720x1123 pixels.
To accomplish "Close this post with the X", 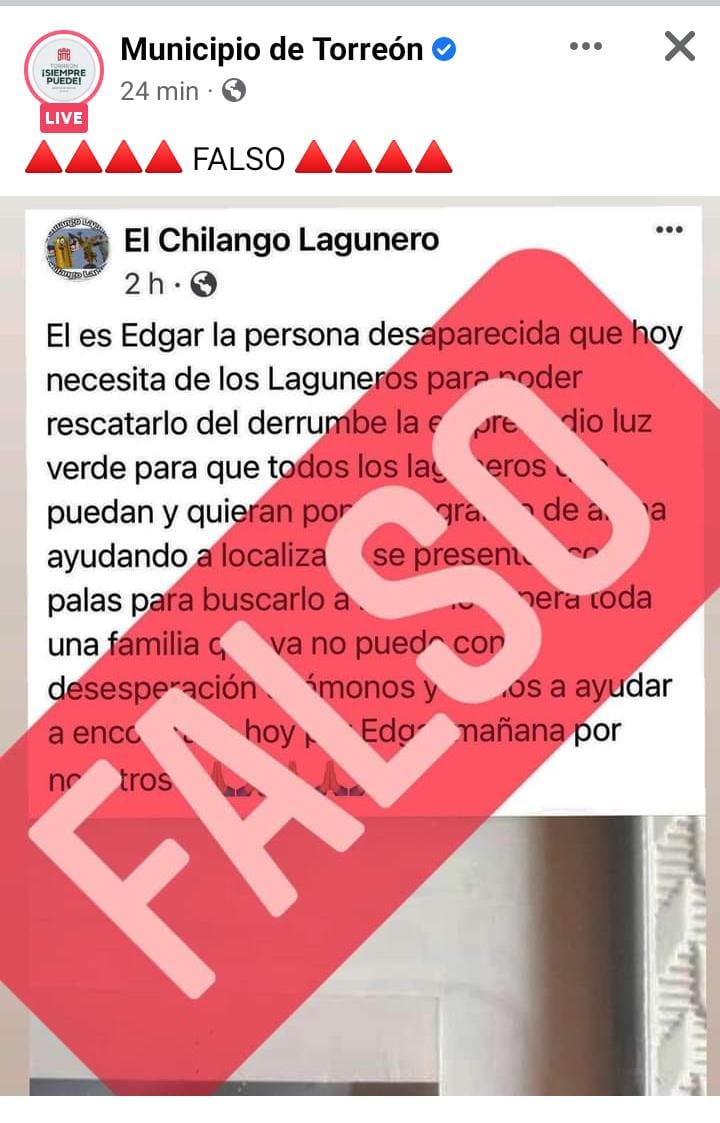I will point(679,46).
